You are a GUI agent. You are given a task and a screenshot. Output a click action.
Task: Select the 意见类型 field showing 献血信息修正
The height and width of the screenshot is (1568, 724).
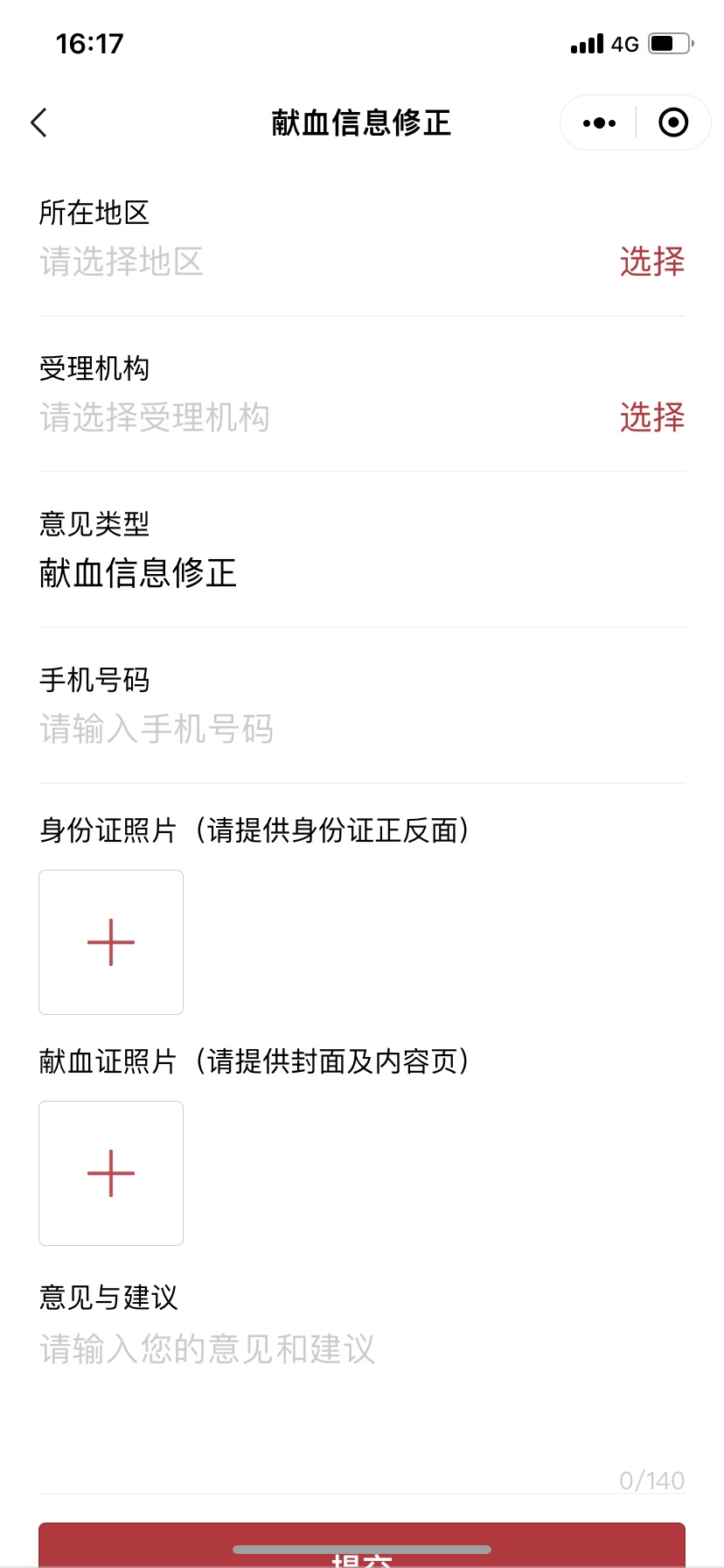click(137, 574)
